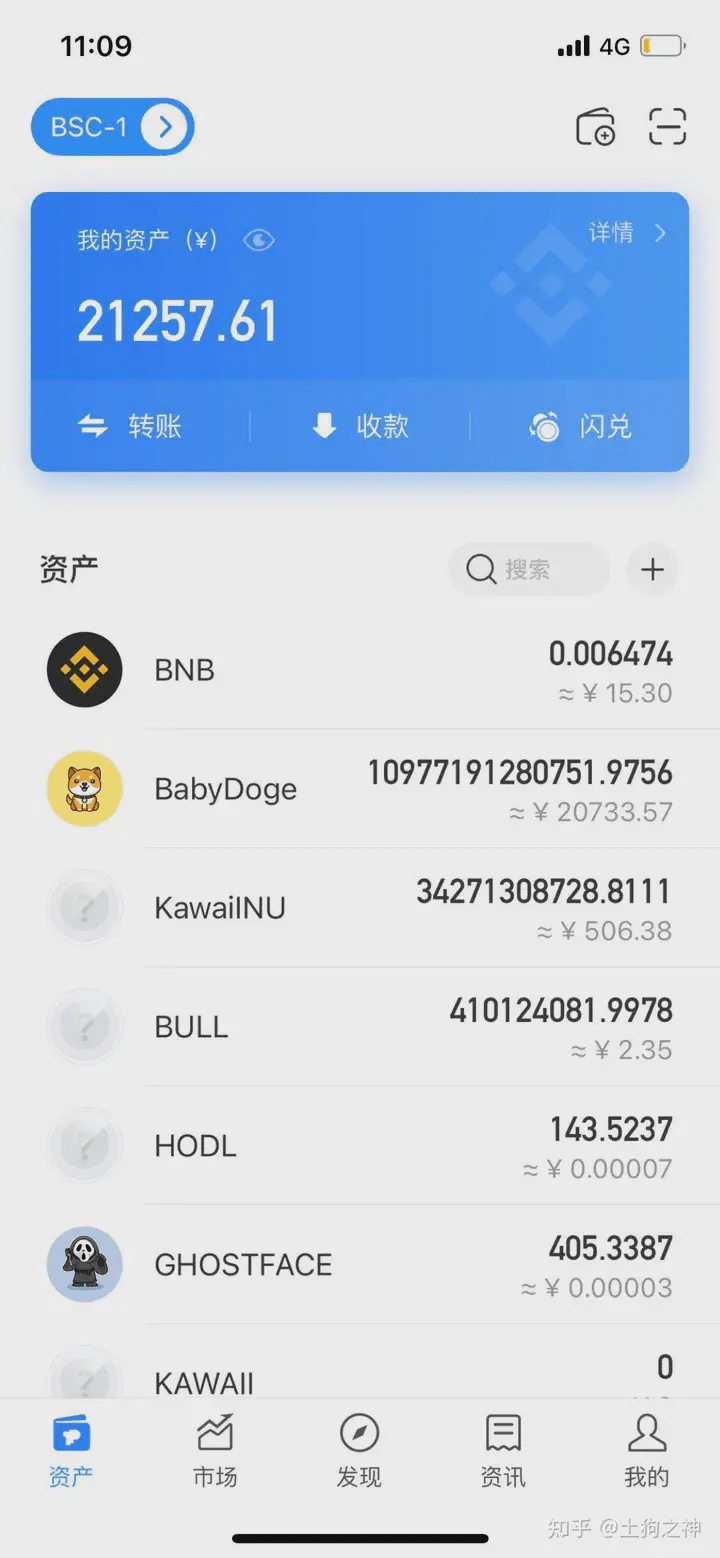Switch to the 资讯 news tab
The image size is (720, 1558).
(503, 1451)
